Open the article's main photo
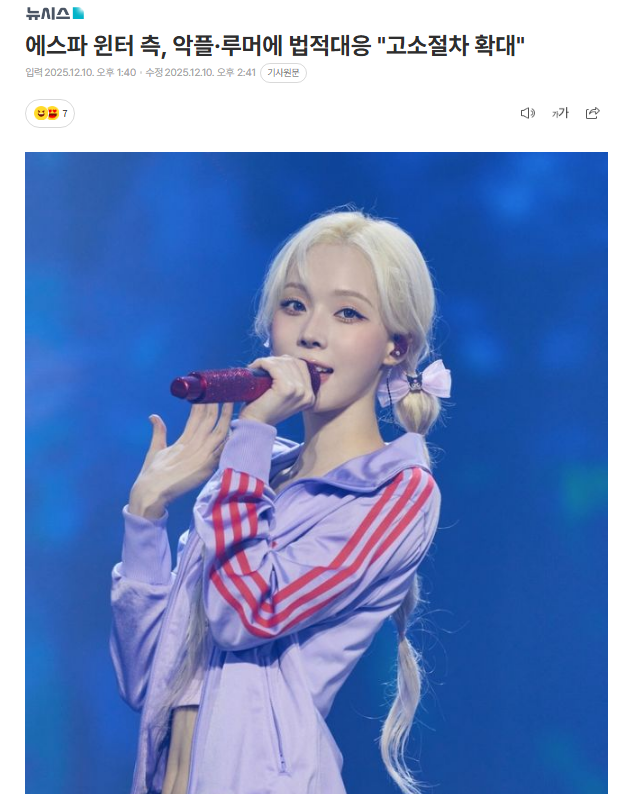This screenshot has width=644, height=794. [x=316, y=470]
